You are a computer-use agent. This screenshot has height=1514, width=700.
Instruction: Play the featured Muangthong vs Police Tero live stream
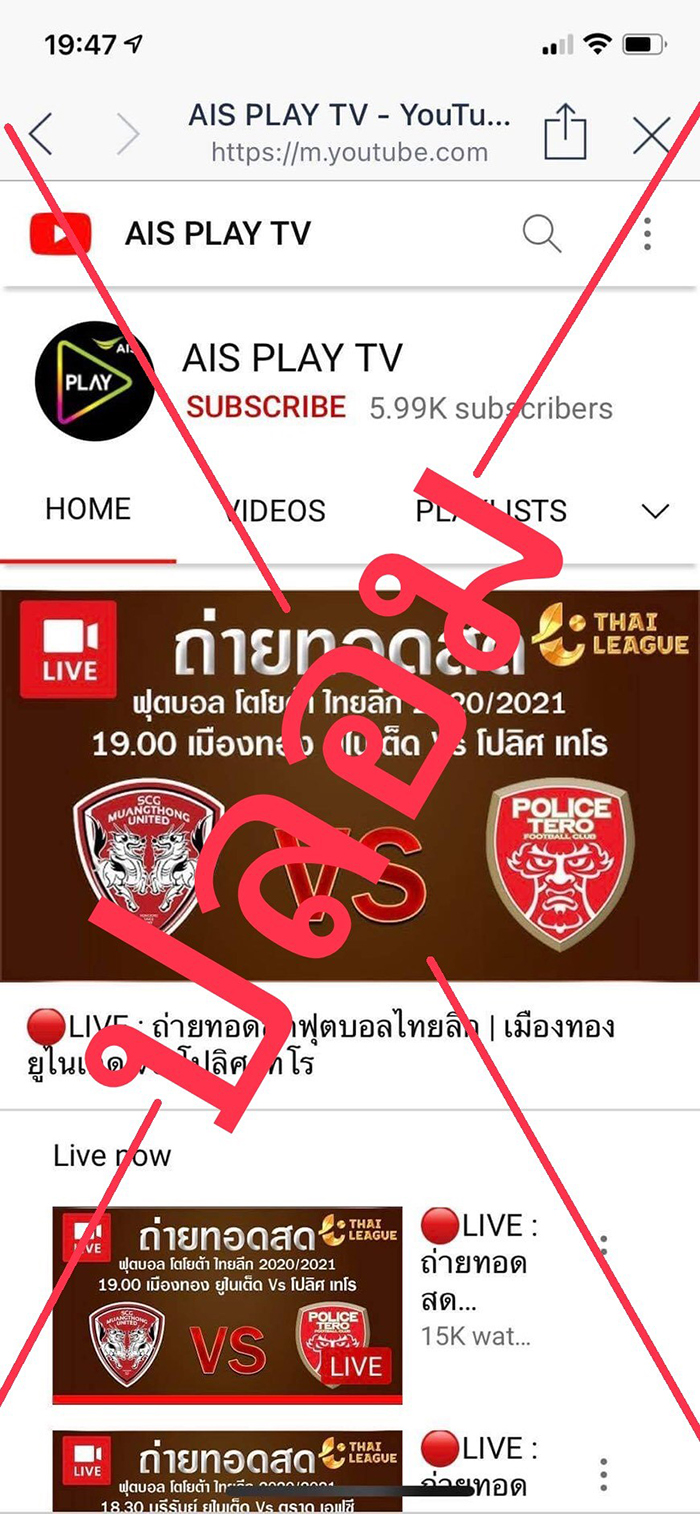click(x=350, y=785)
